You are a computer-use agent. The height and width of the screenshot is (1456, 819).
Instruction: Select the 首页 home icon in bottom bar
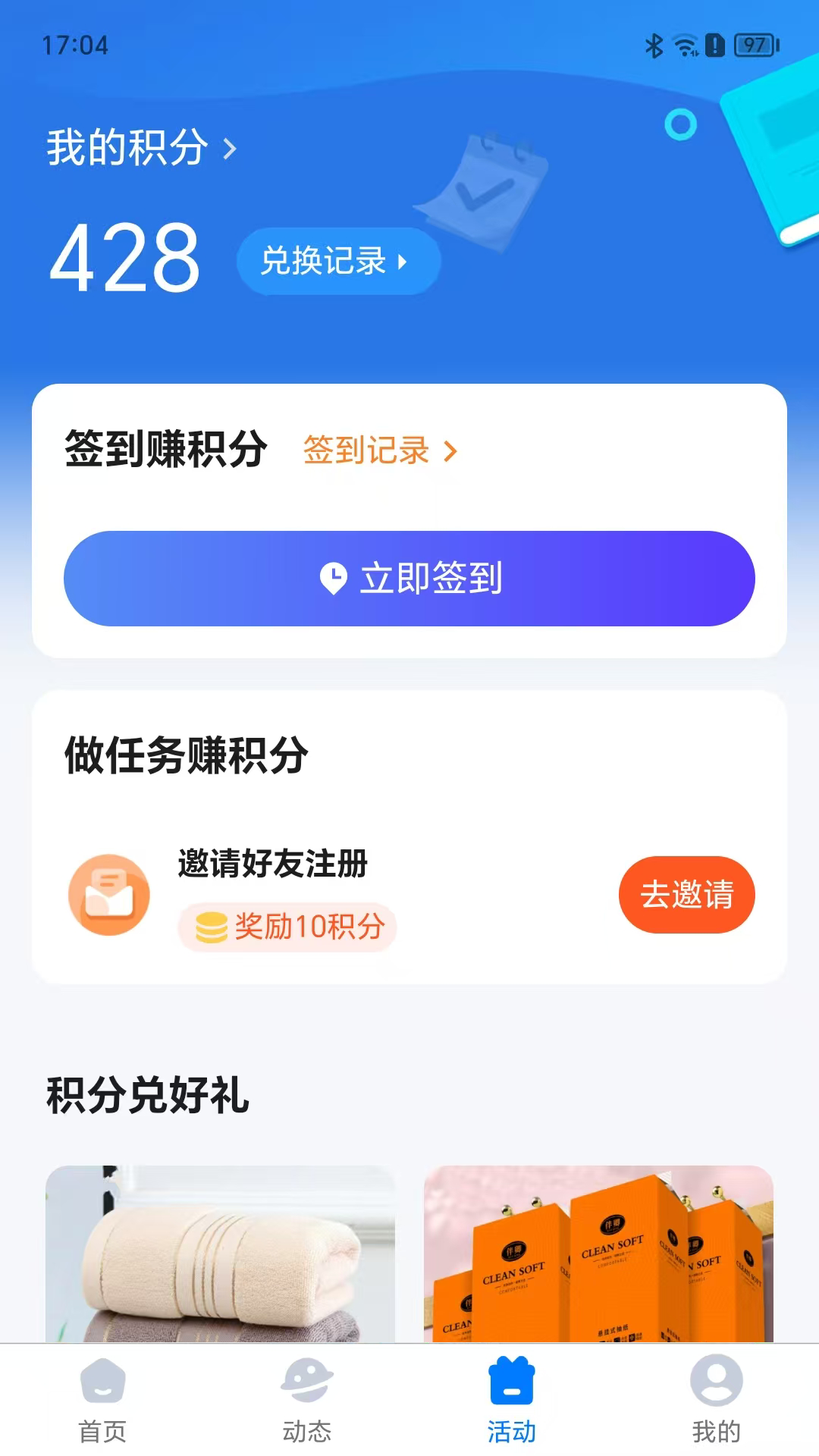102,1382
